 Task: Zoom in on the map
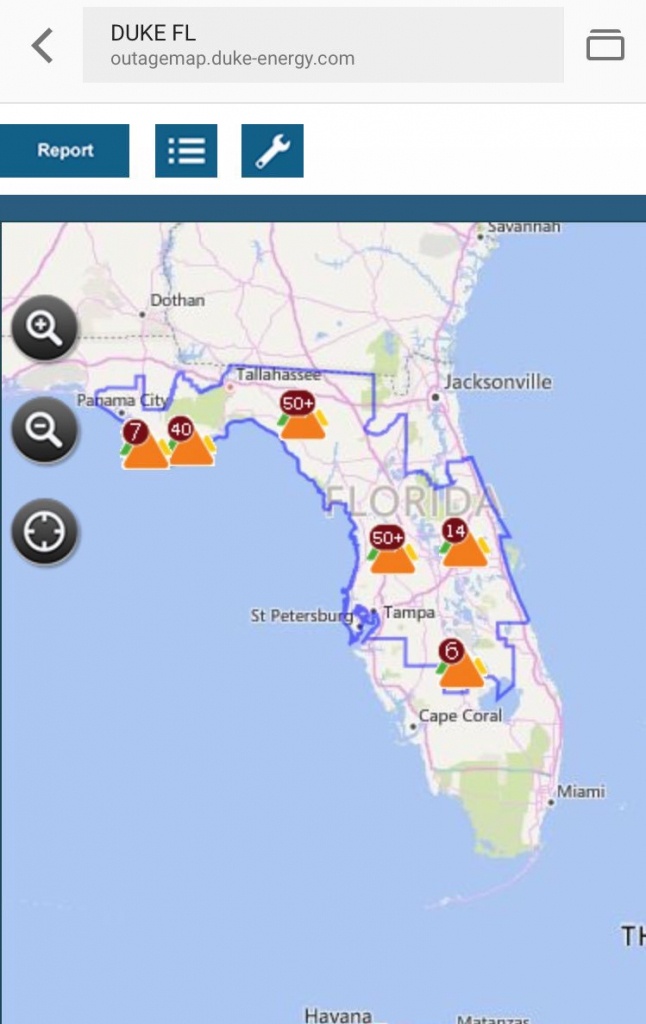coord(44,327)
